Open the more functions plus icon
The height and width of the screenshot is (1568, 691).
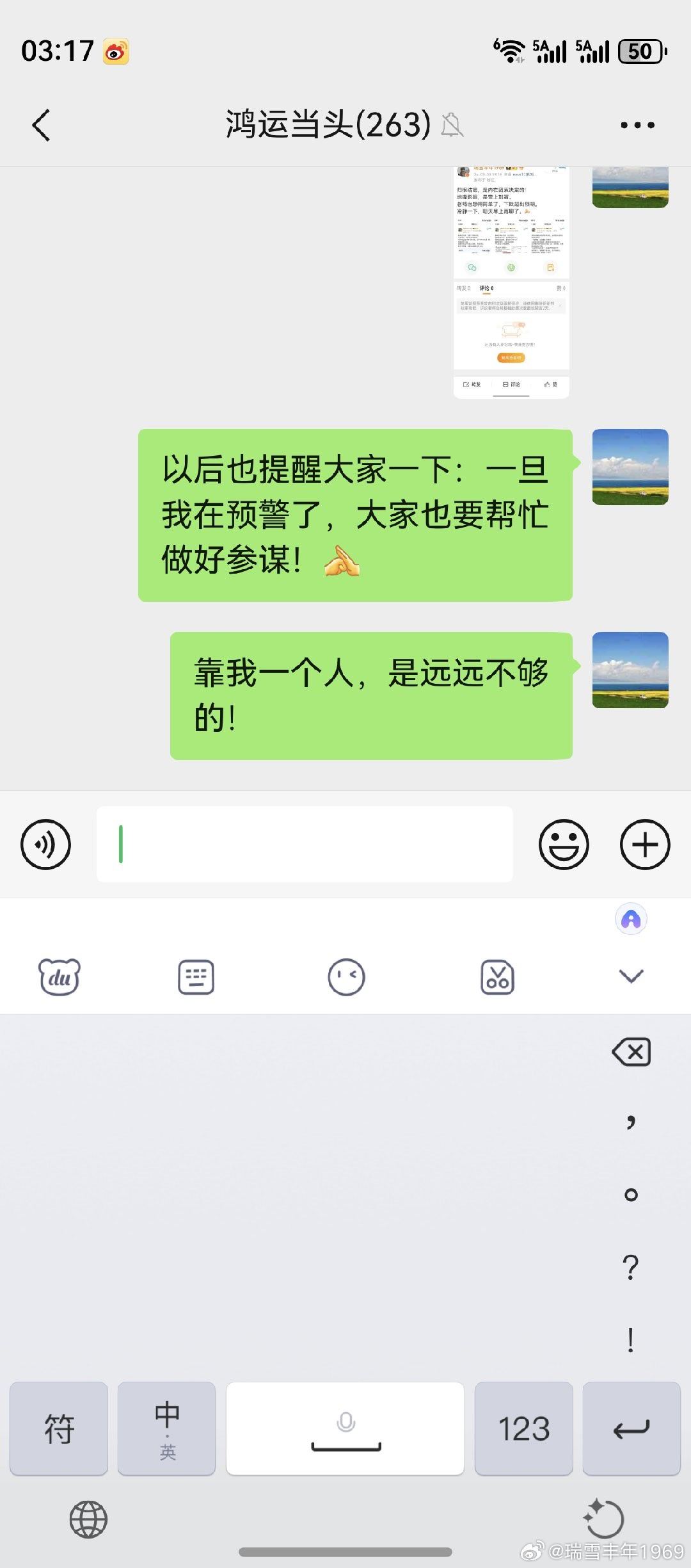tap(644, 844)
